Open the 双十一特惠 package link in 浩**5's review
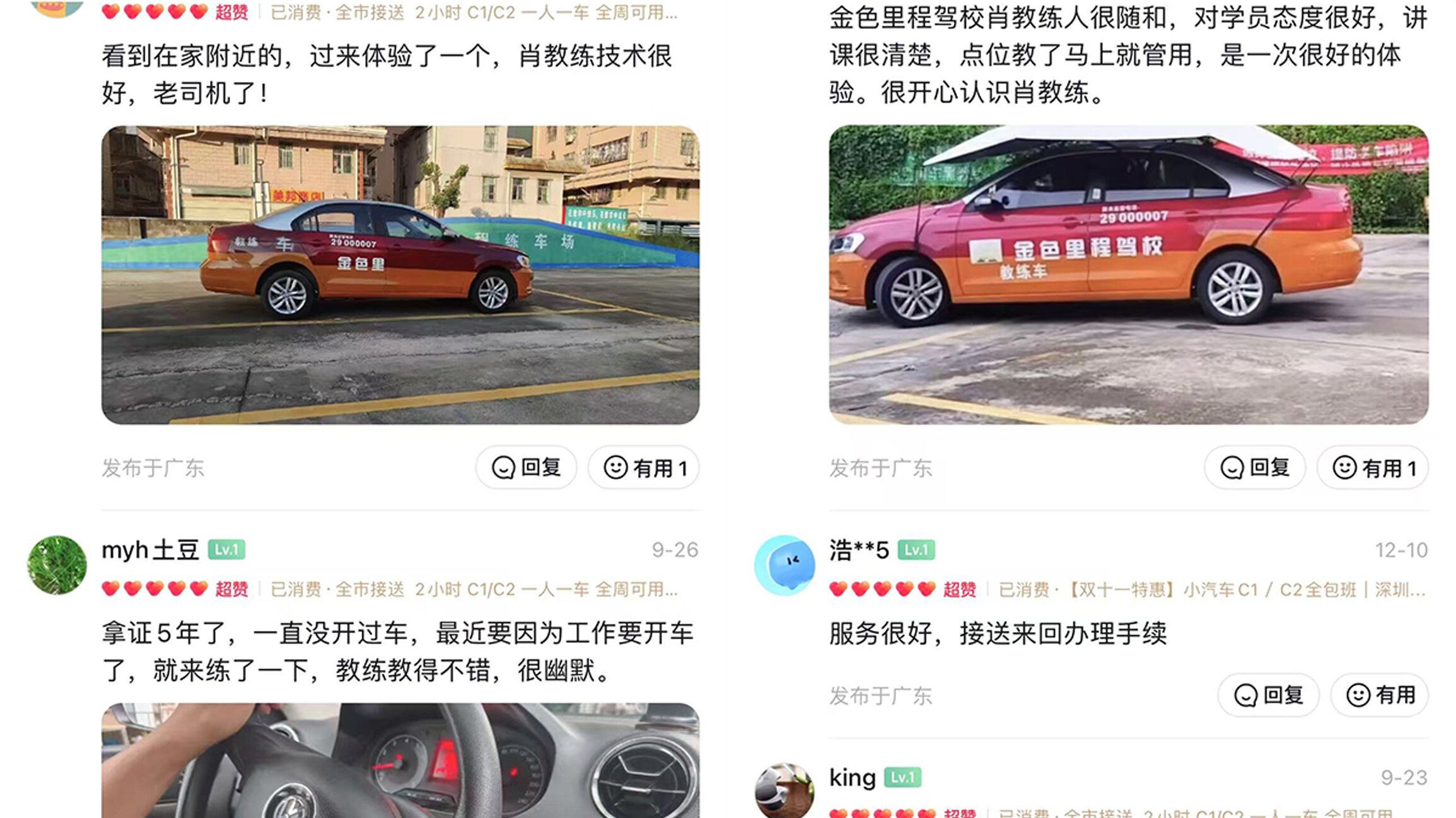Viewport: 1456px width, 818px height. point(1211,590)
